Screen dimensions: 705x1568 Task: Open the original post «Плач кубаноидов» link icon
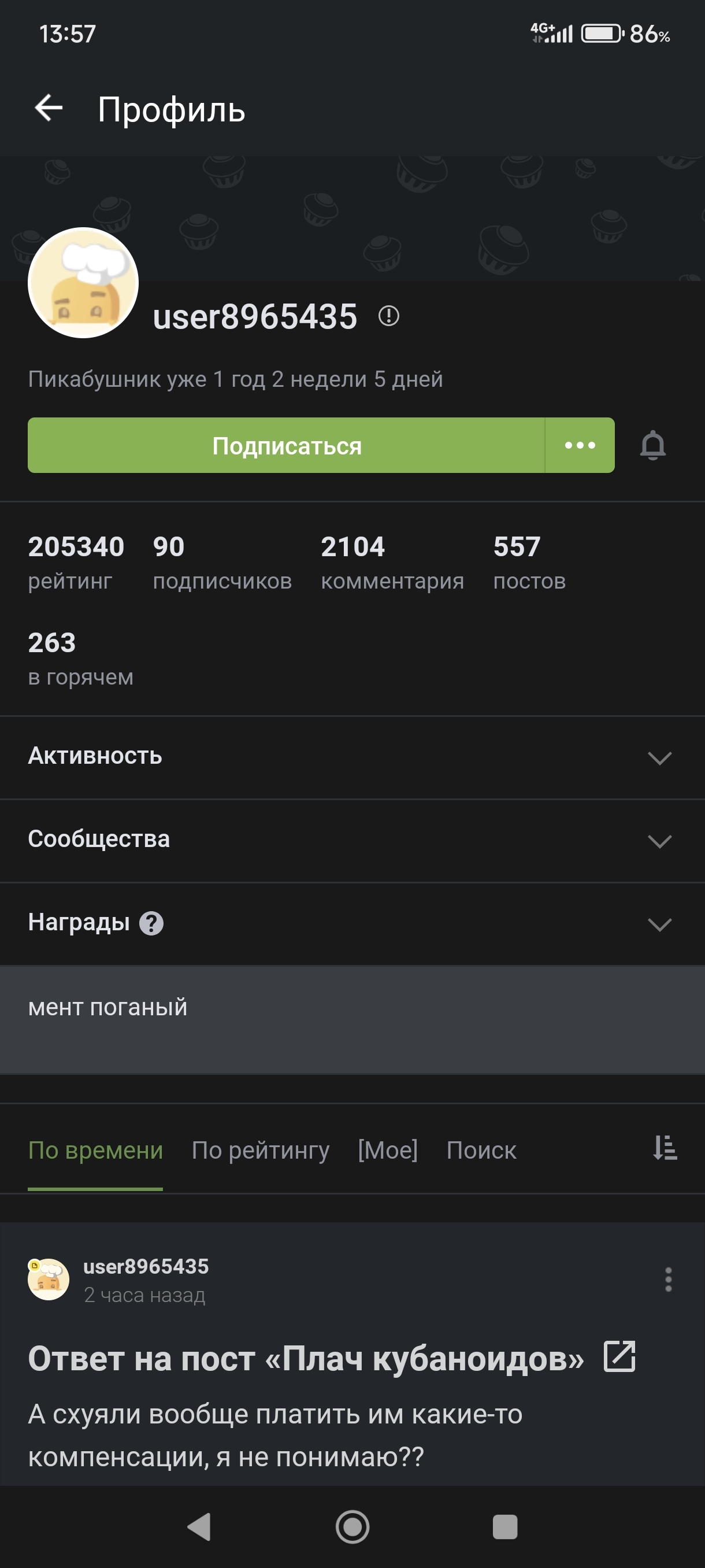tap(619, 1357)
